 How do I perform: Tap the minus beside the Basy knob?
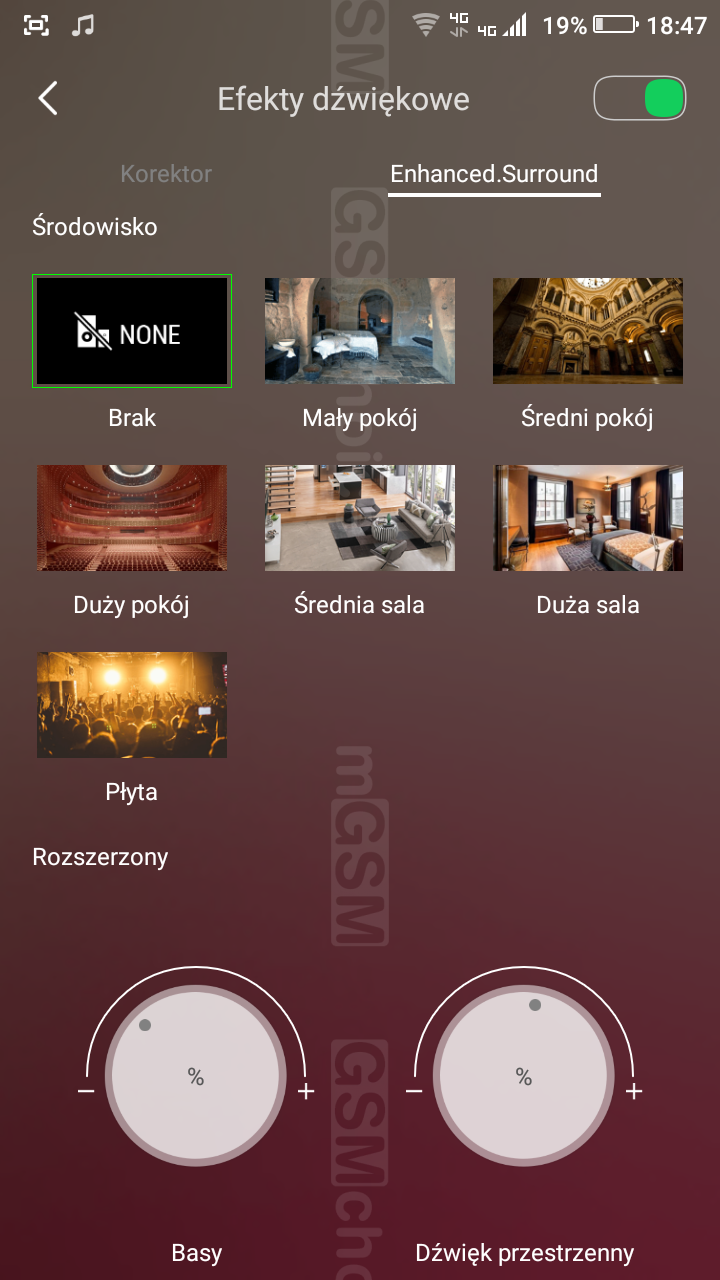tap(86, 1091)
